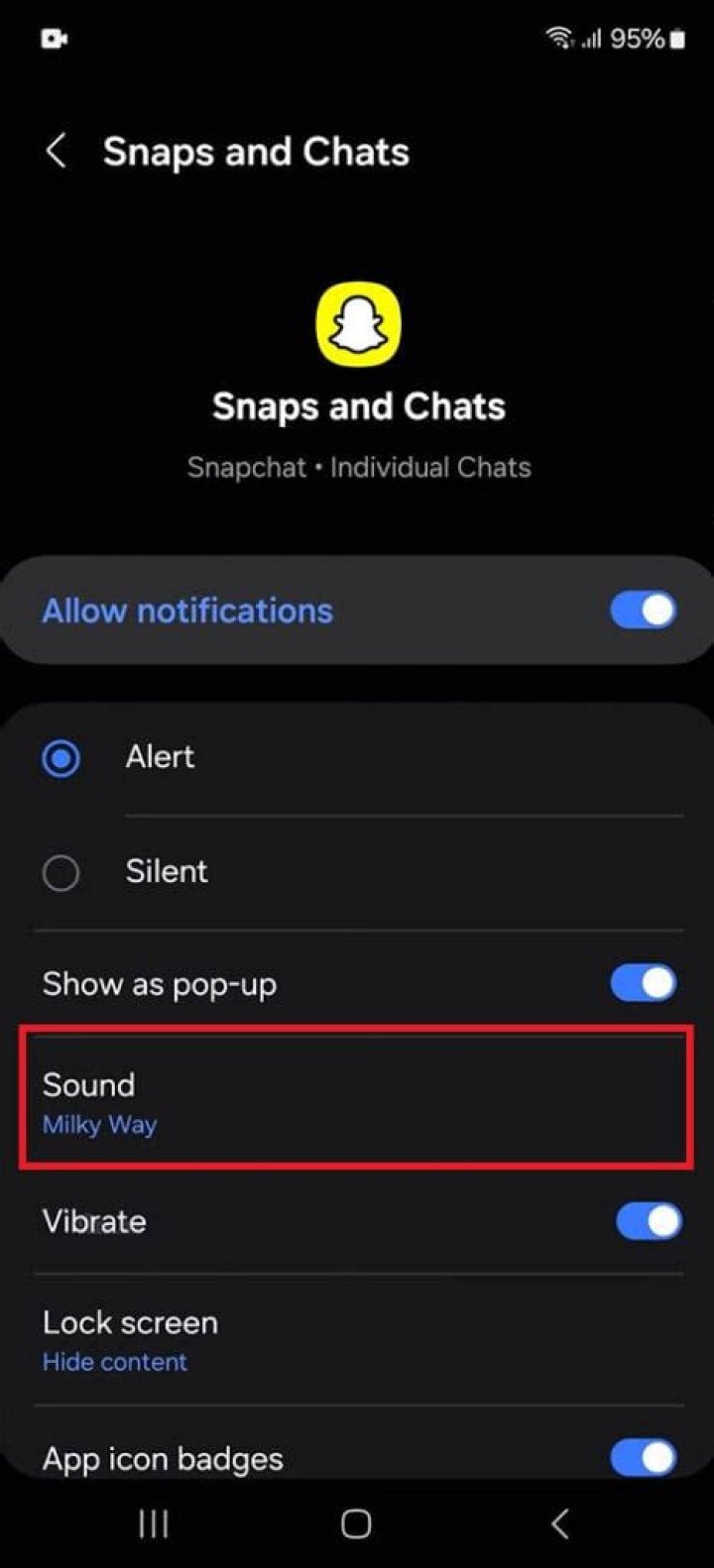Open Lock screen Hide content setting
Image resolution: width=714 pixels, height=1568 pixels.
[x=357, y=1341]
